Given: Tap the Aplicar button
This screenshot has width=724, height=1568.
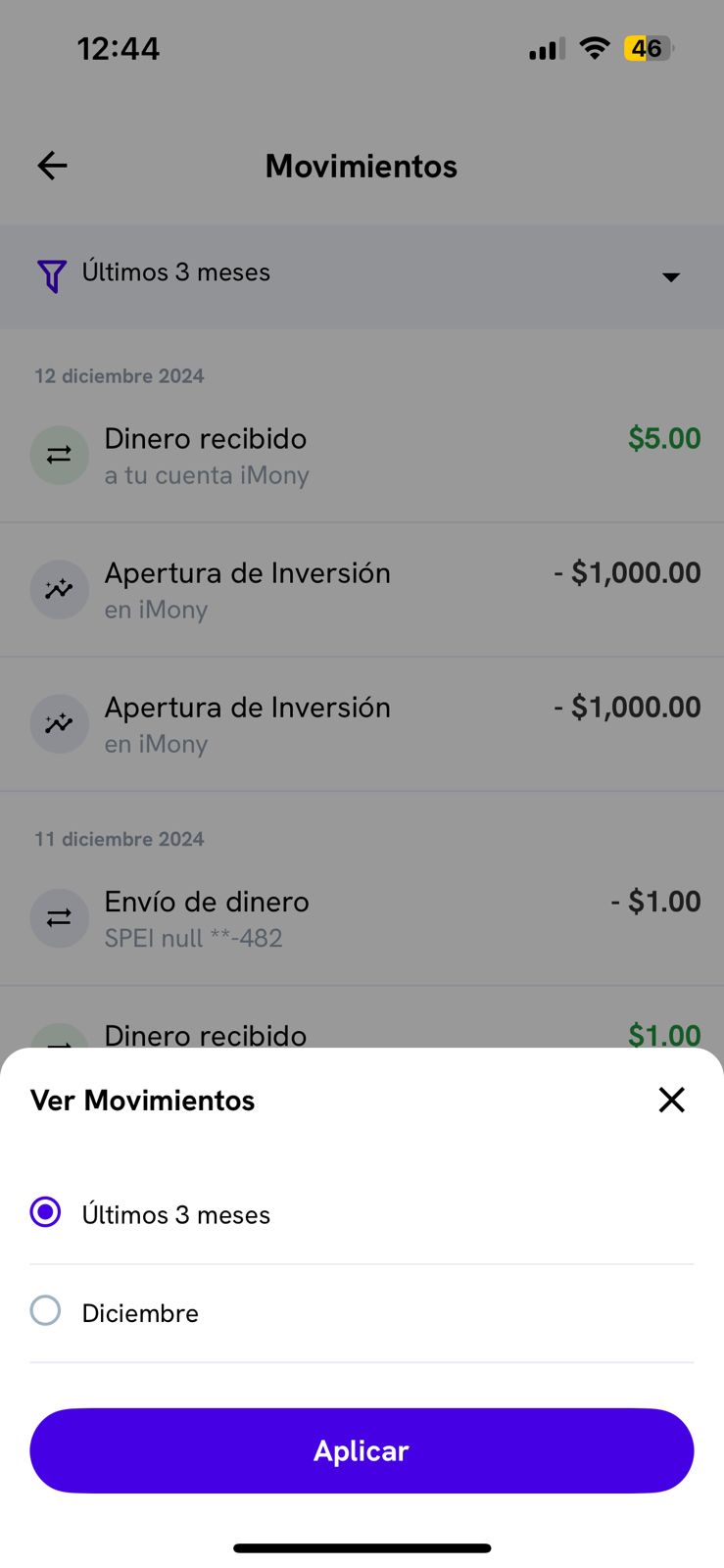Looking at the screenshot, I should [362, 1450].
